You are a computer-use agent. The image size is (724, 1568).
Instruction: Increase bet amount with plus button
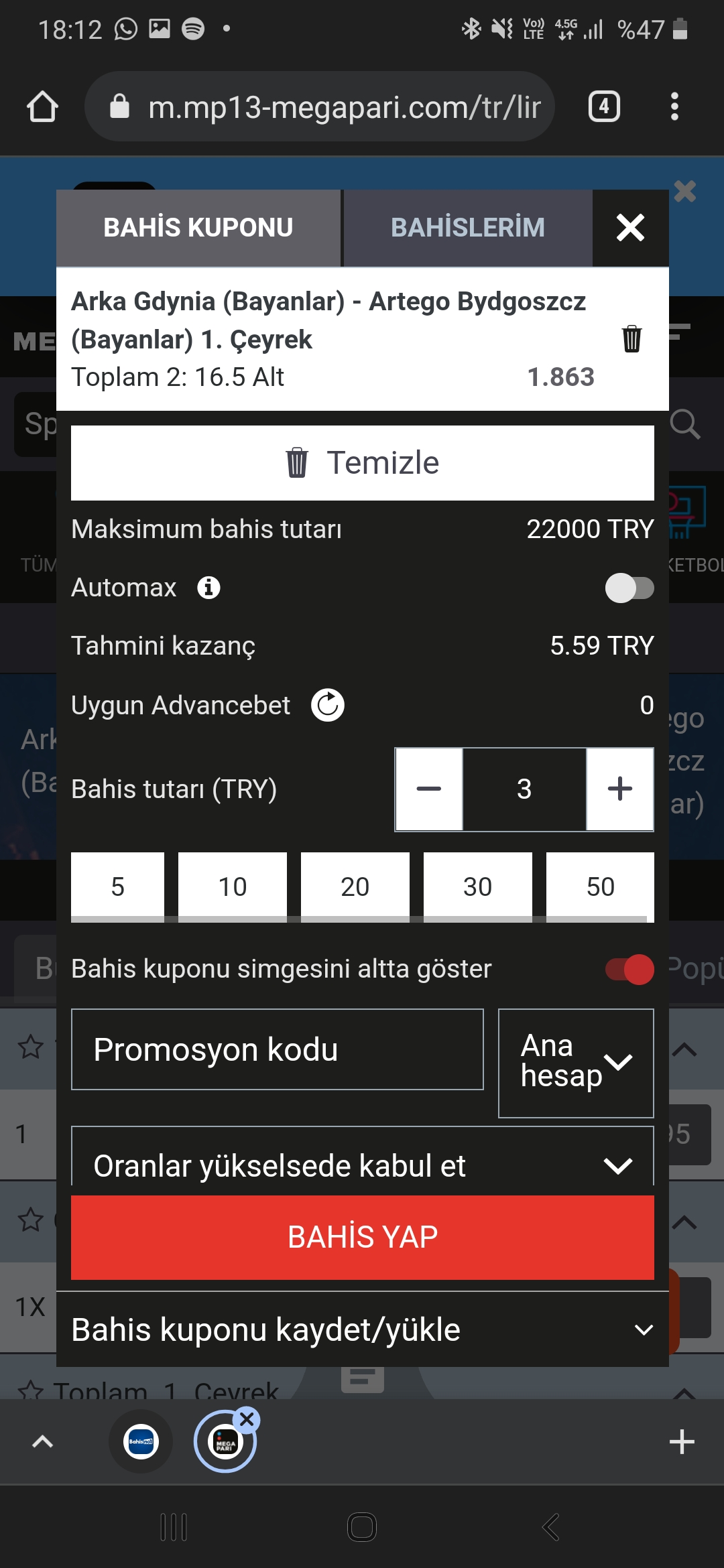[620, 789]
